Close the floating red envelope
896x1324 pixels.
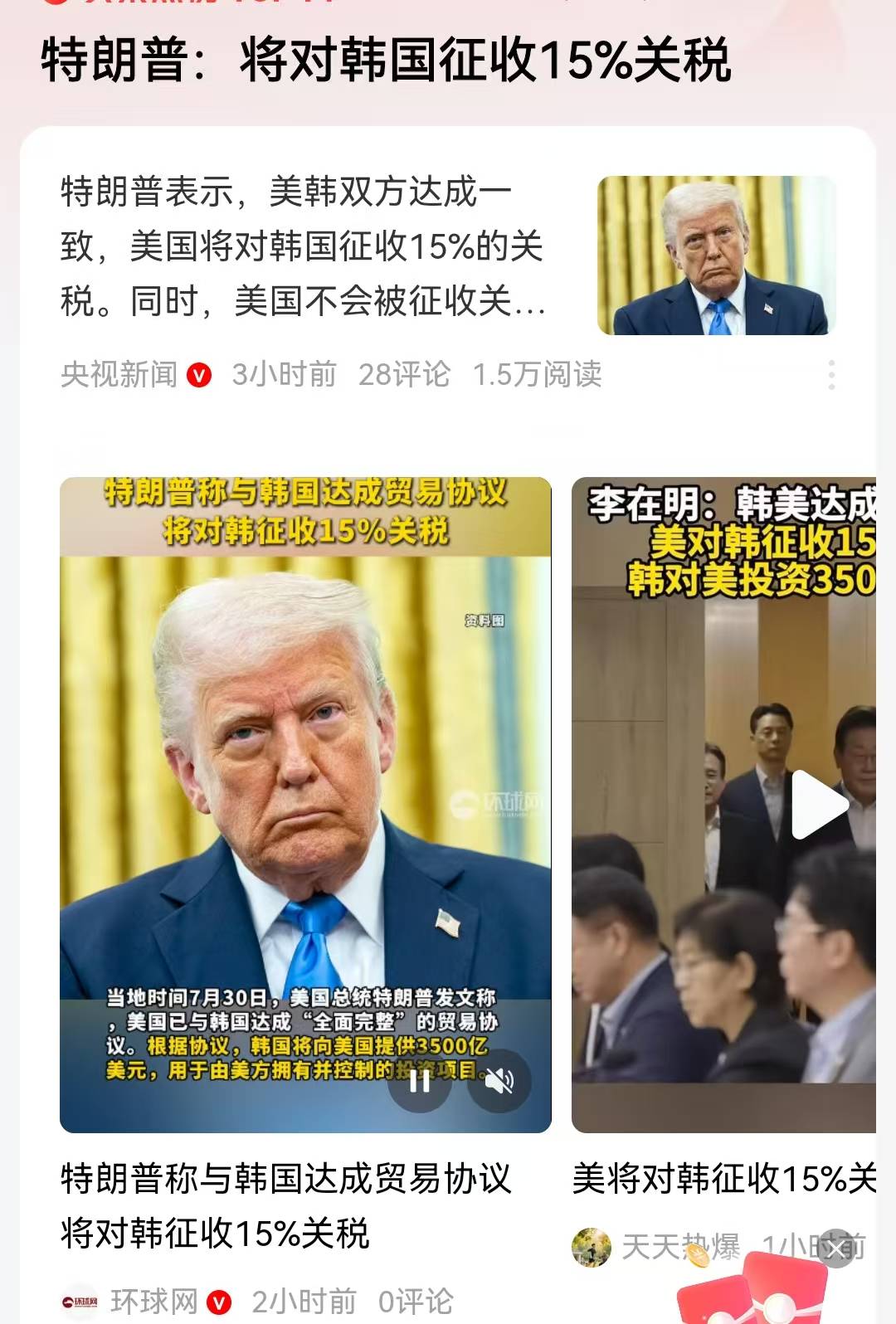pyautogui.click(x=835, y=1248)
